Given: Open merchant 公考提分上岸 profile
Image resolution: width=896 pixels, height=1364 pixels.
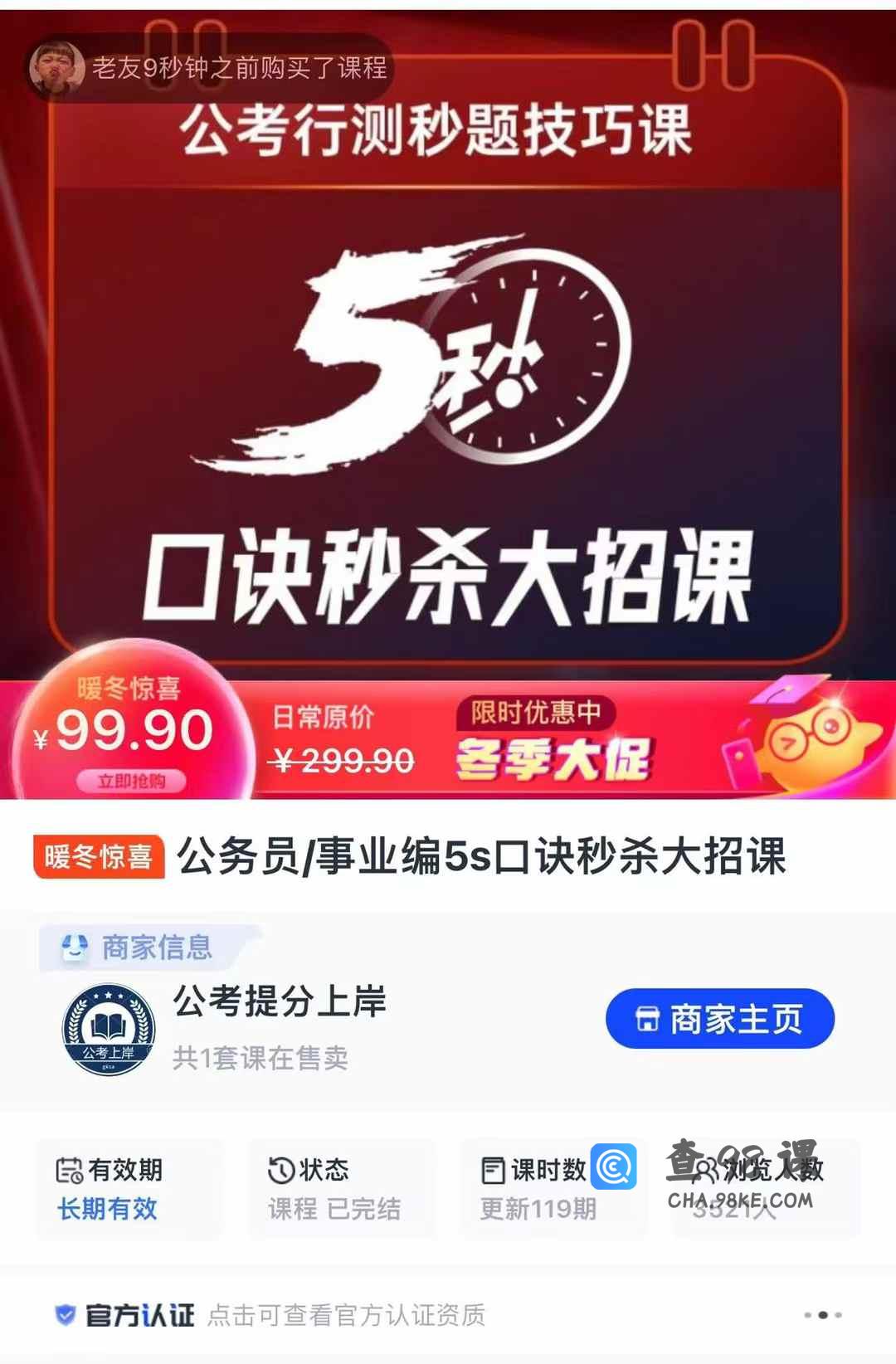Looking at the screenshot, I should [x=279, y=1001].
